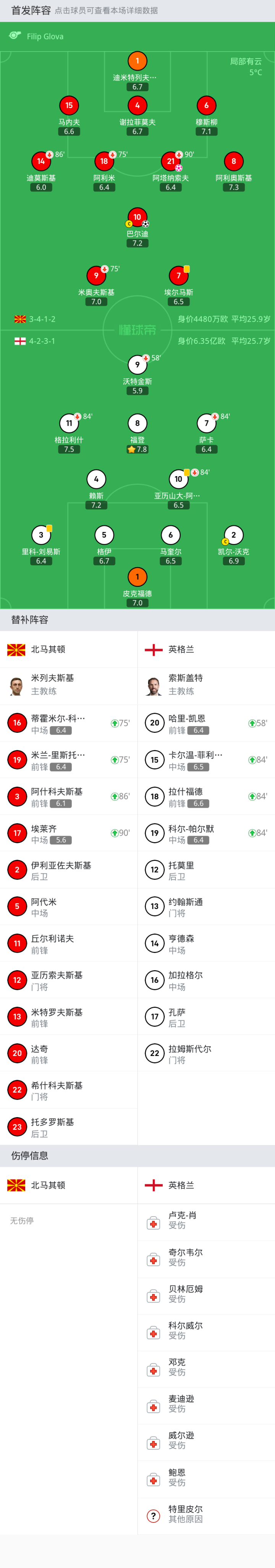Open 科尔-帕尔默's substitute row
275x1568 pixels.
click(x=206, y=833)
